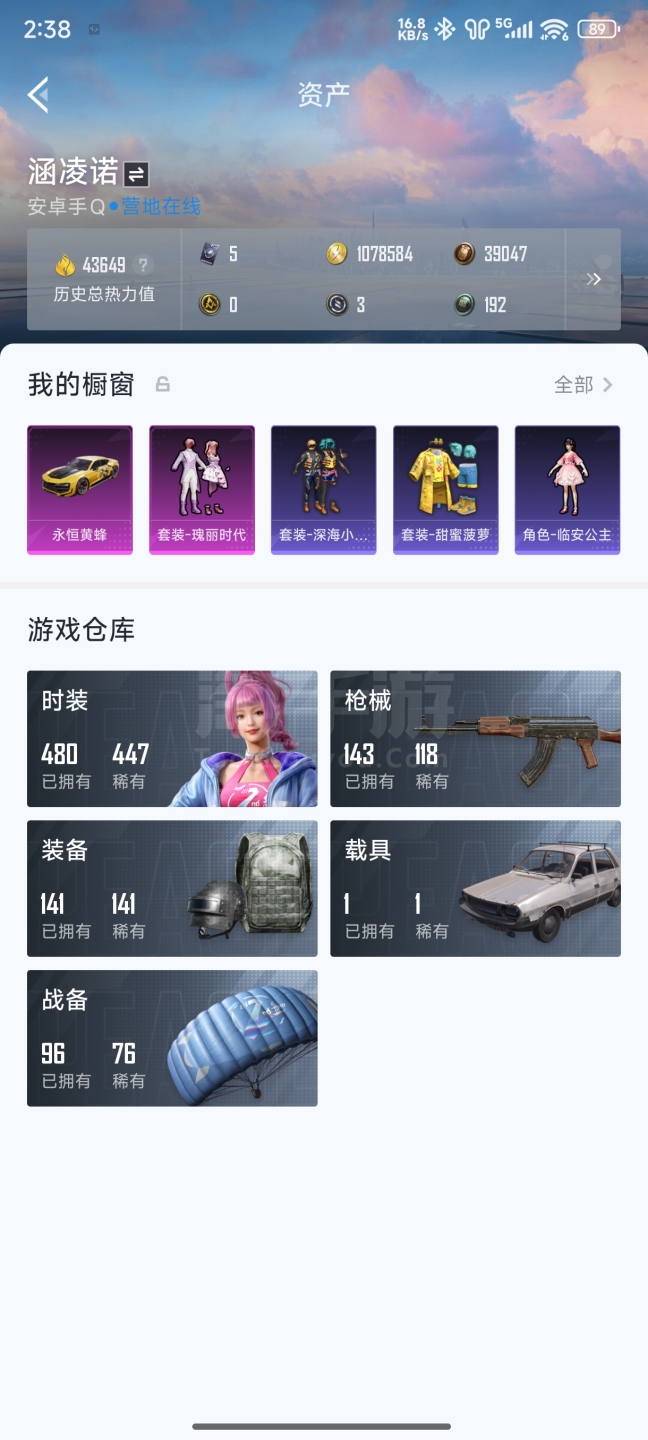Expand the currency panel with double arrow
The height and width of the screenshot is (1440, 648).
coord(594,279)
